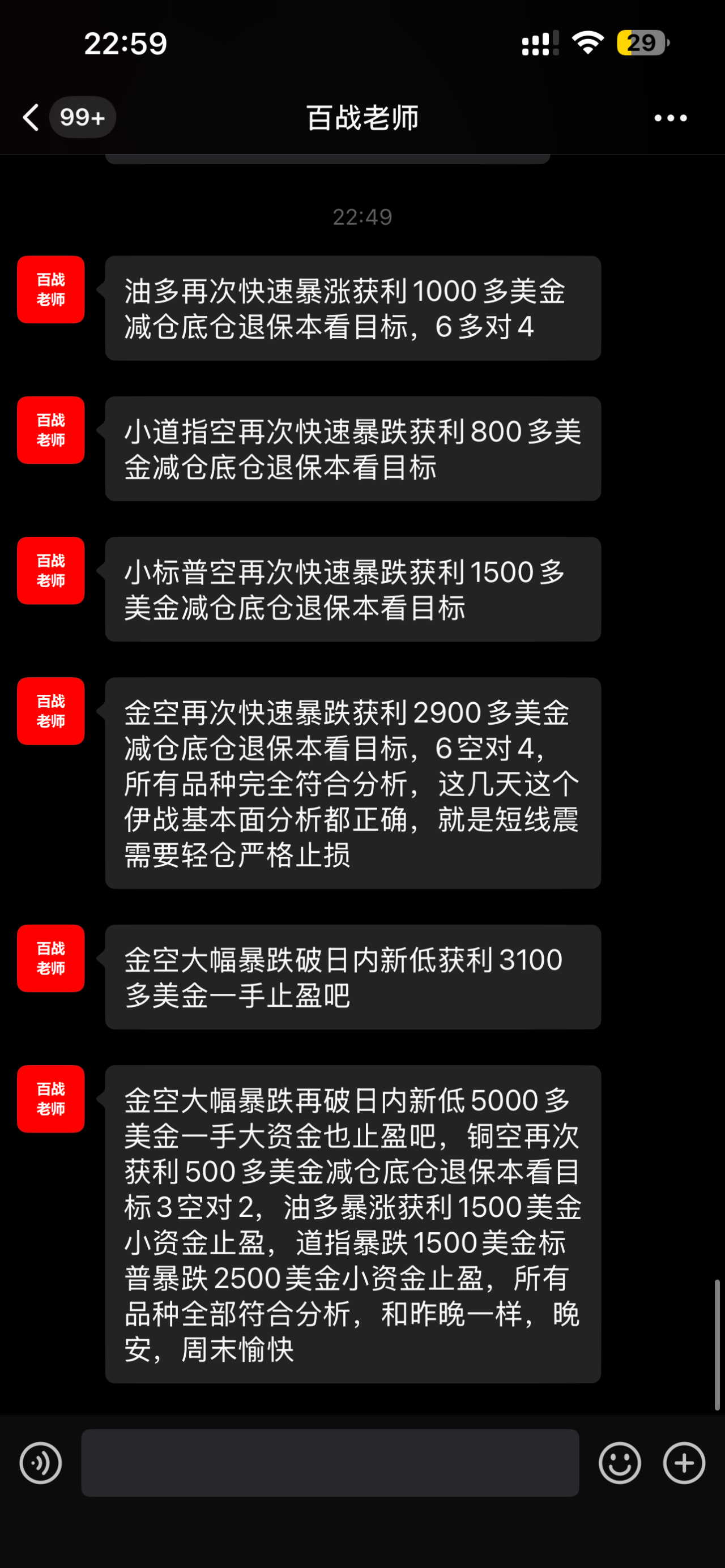The width and height of the screenshot is (725, 1568).
Task: Open the plus attachment icon
Action: coord(684,1463)
